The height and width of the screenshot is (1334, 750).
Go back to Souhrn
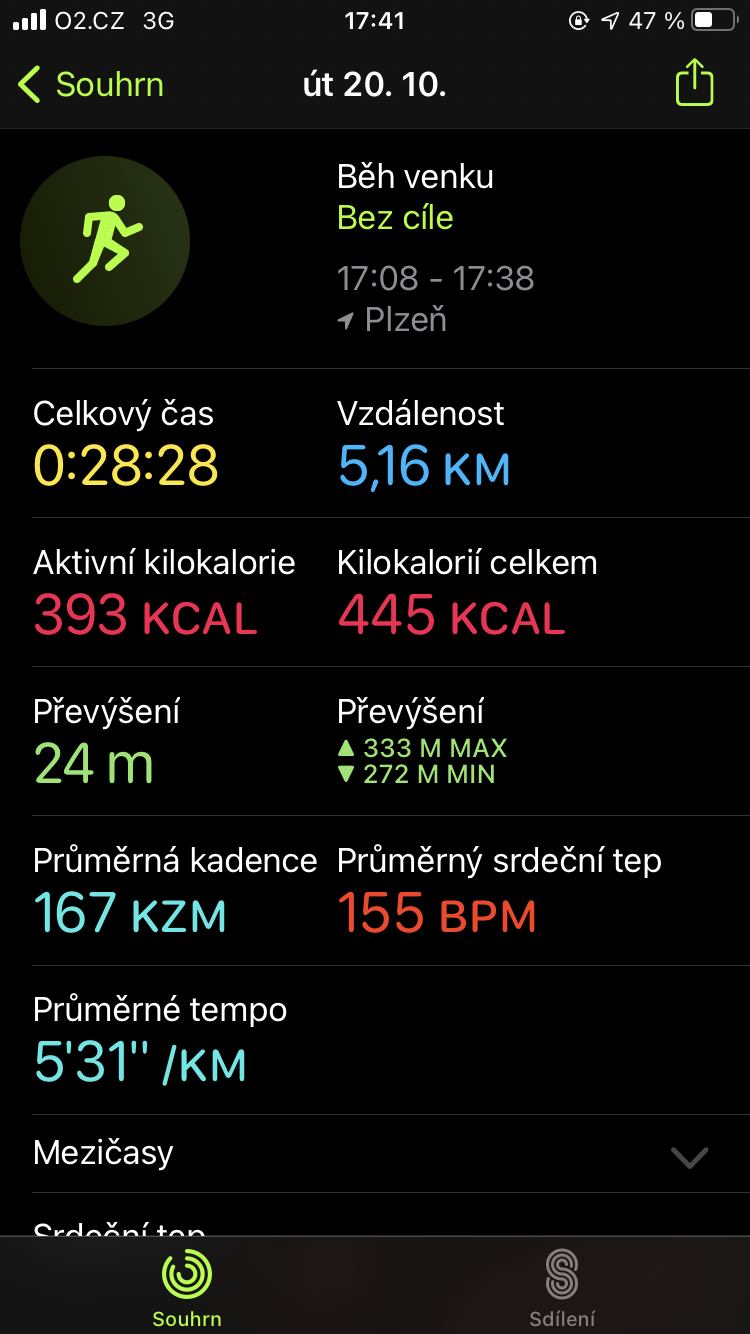90,85
